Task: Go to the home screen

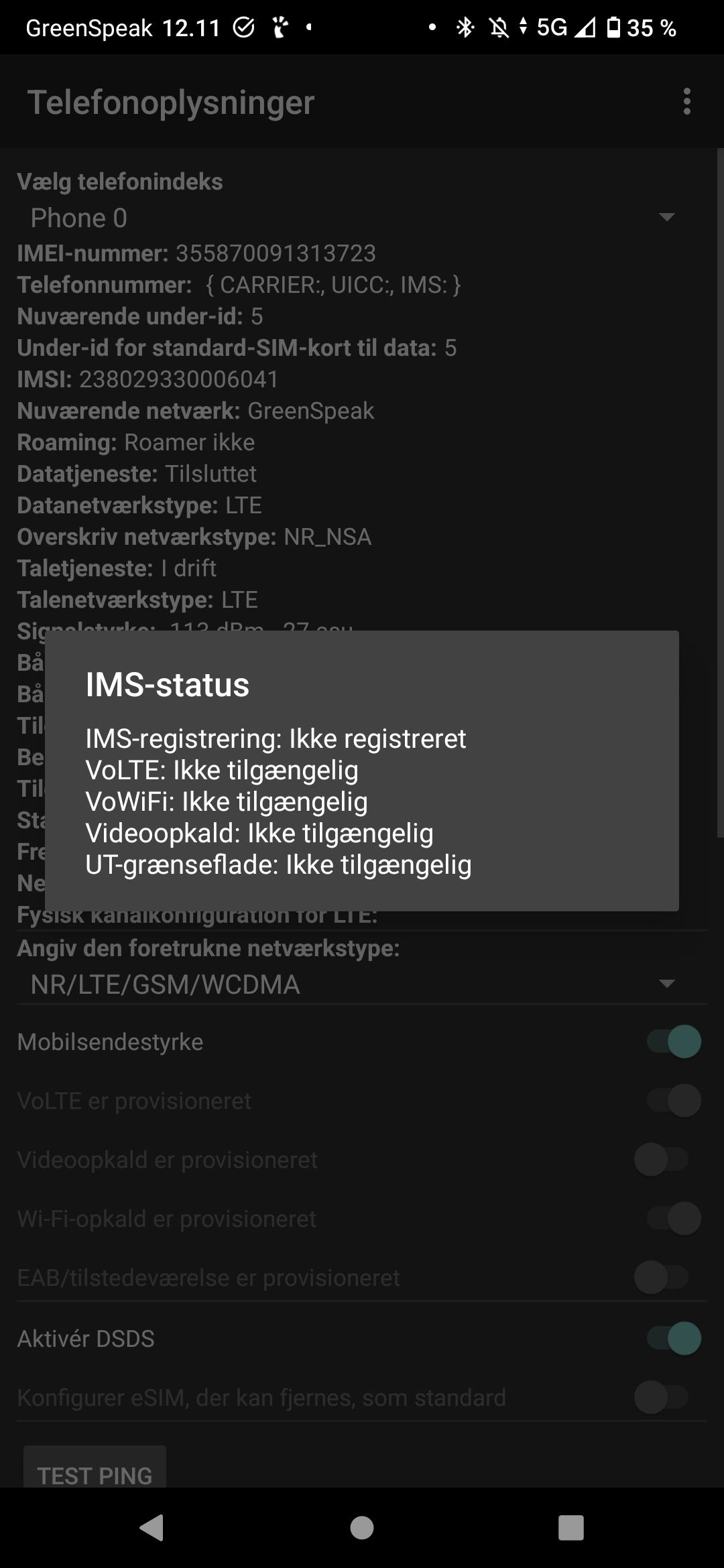Action: (x=362, y=1528)
